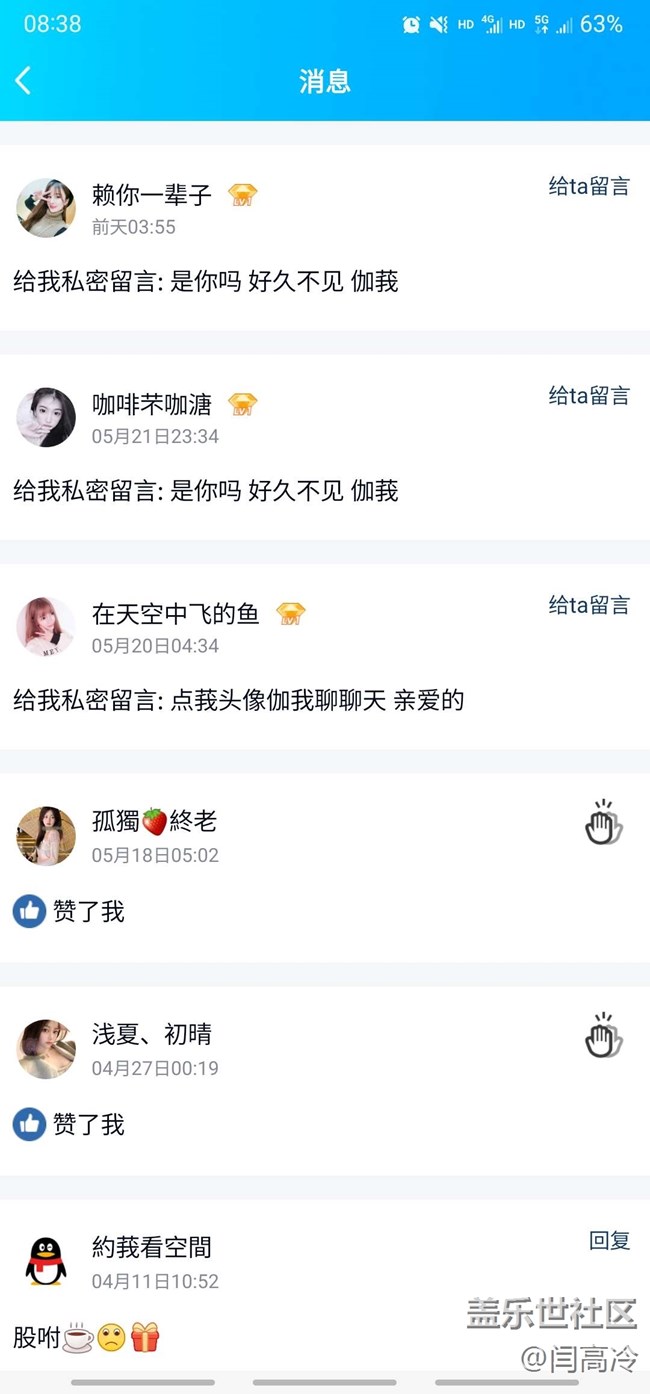Tap 给ta留言 next to 在天空中飞的鱼
The image size is (650, 1394).
coord(589,605)
